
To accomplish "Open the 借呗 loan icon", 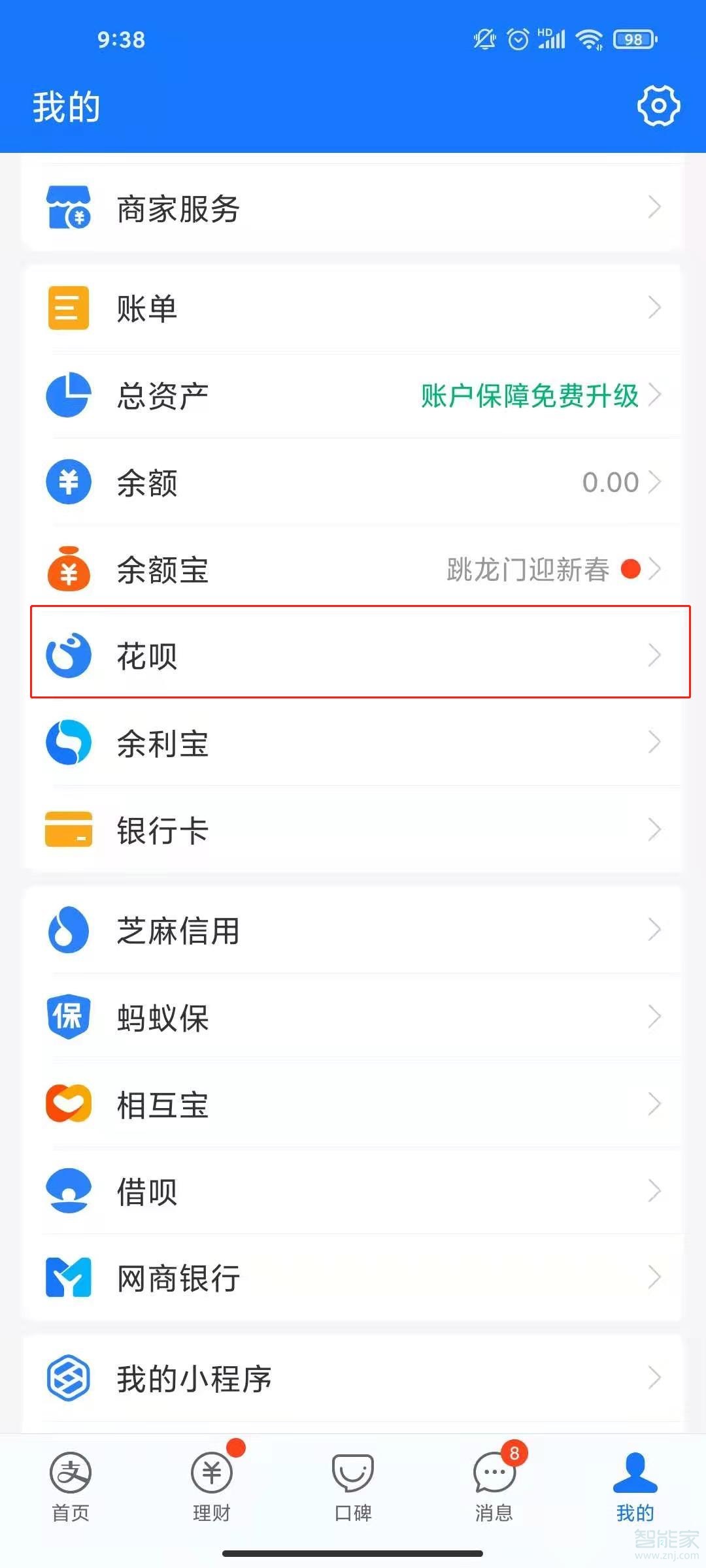I will pos(69,1191).
